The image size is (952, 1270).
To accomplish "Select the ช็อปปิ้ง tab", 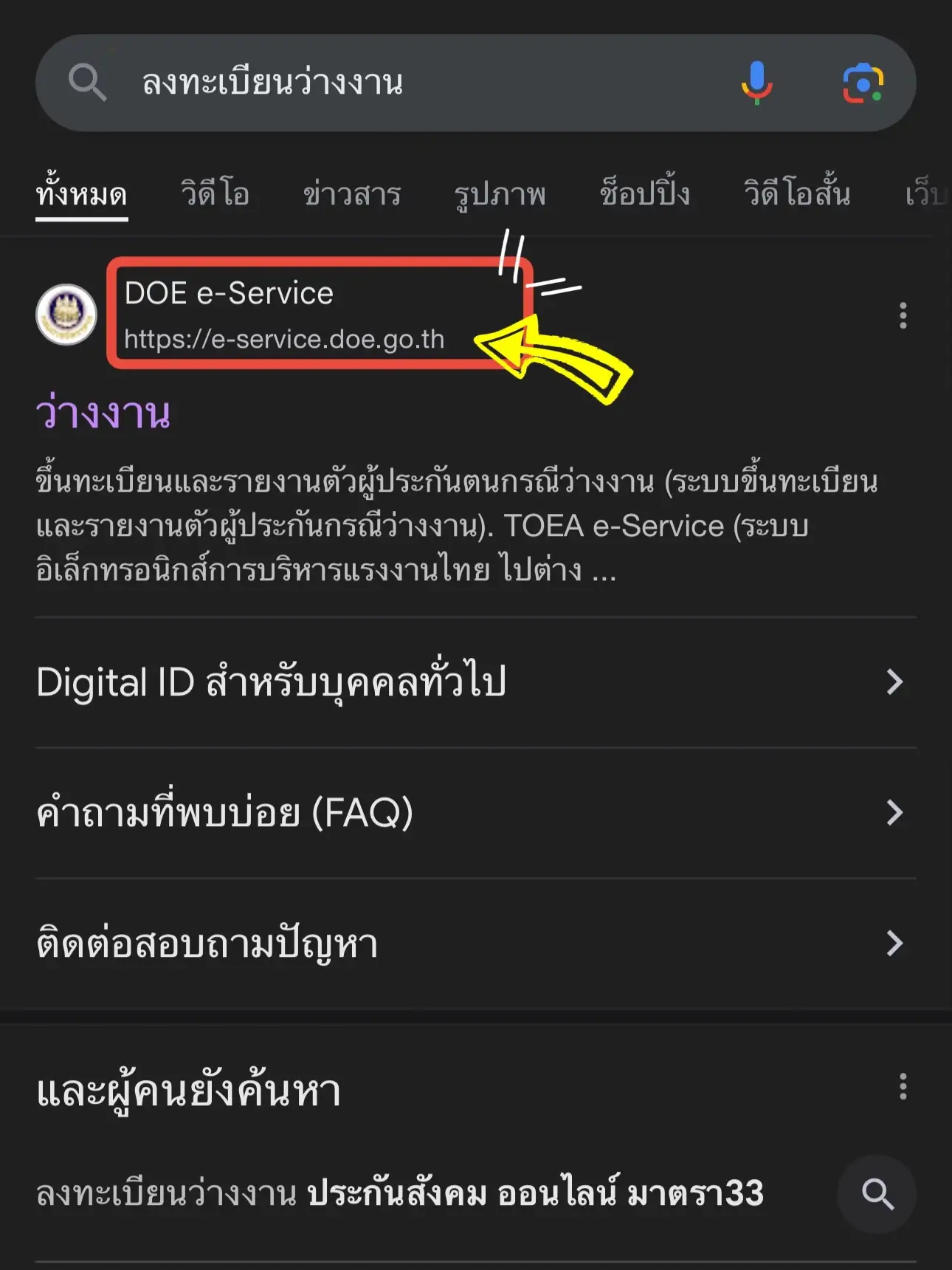I will point(646,194).
